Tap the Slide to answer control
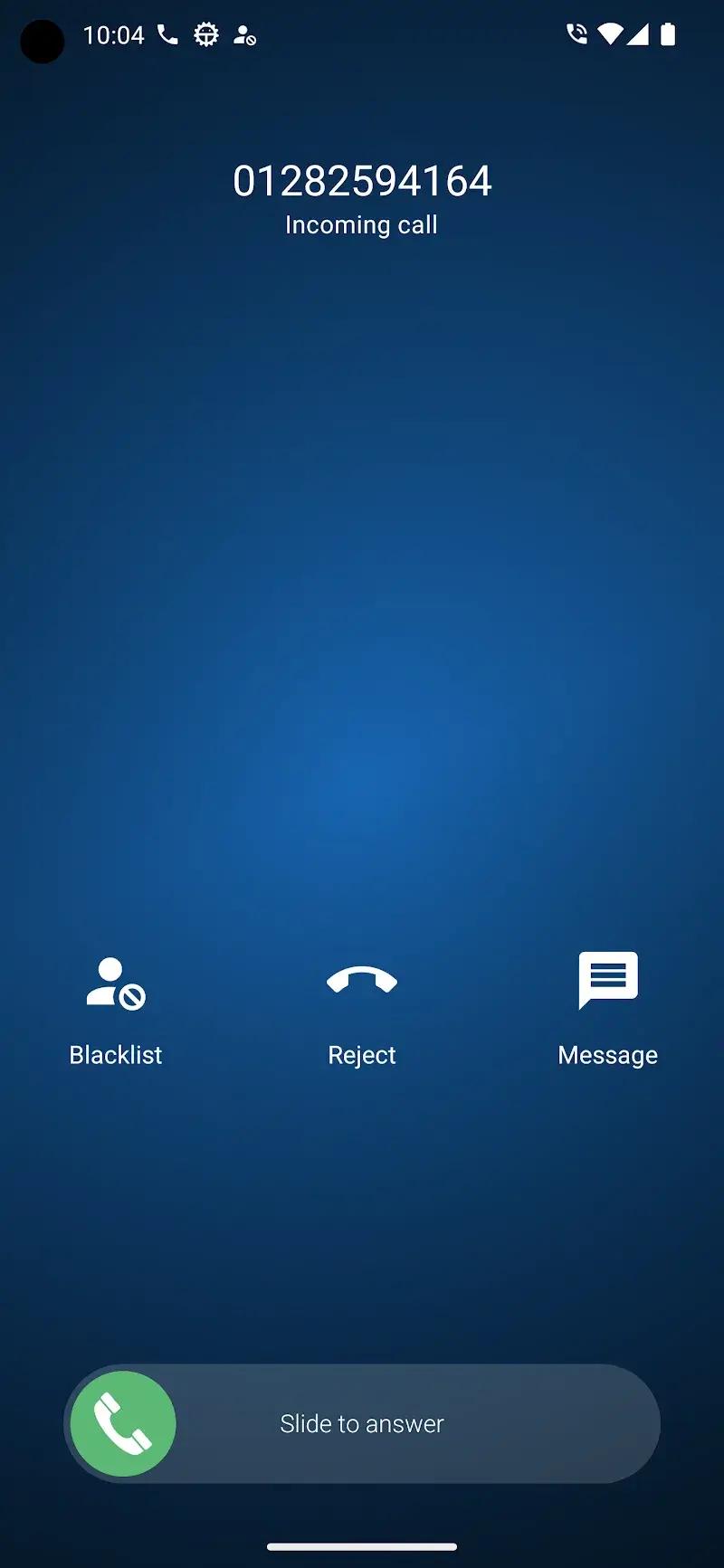 coord(362,1423)
